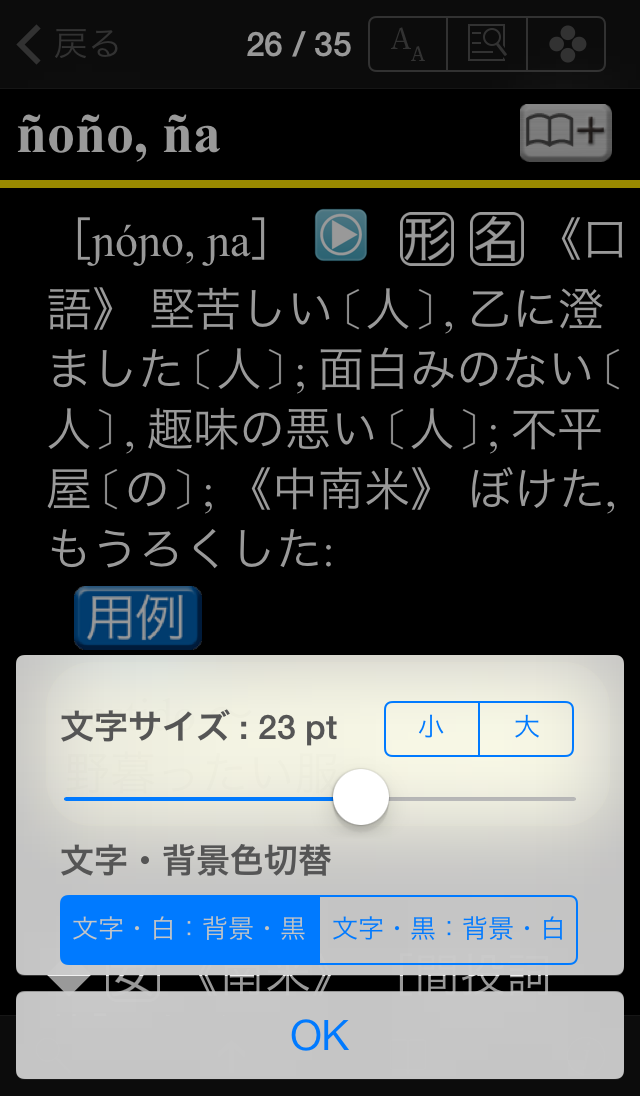
Task: Decrease font size with 小 button
Action: [x=432, y=728]
